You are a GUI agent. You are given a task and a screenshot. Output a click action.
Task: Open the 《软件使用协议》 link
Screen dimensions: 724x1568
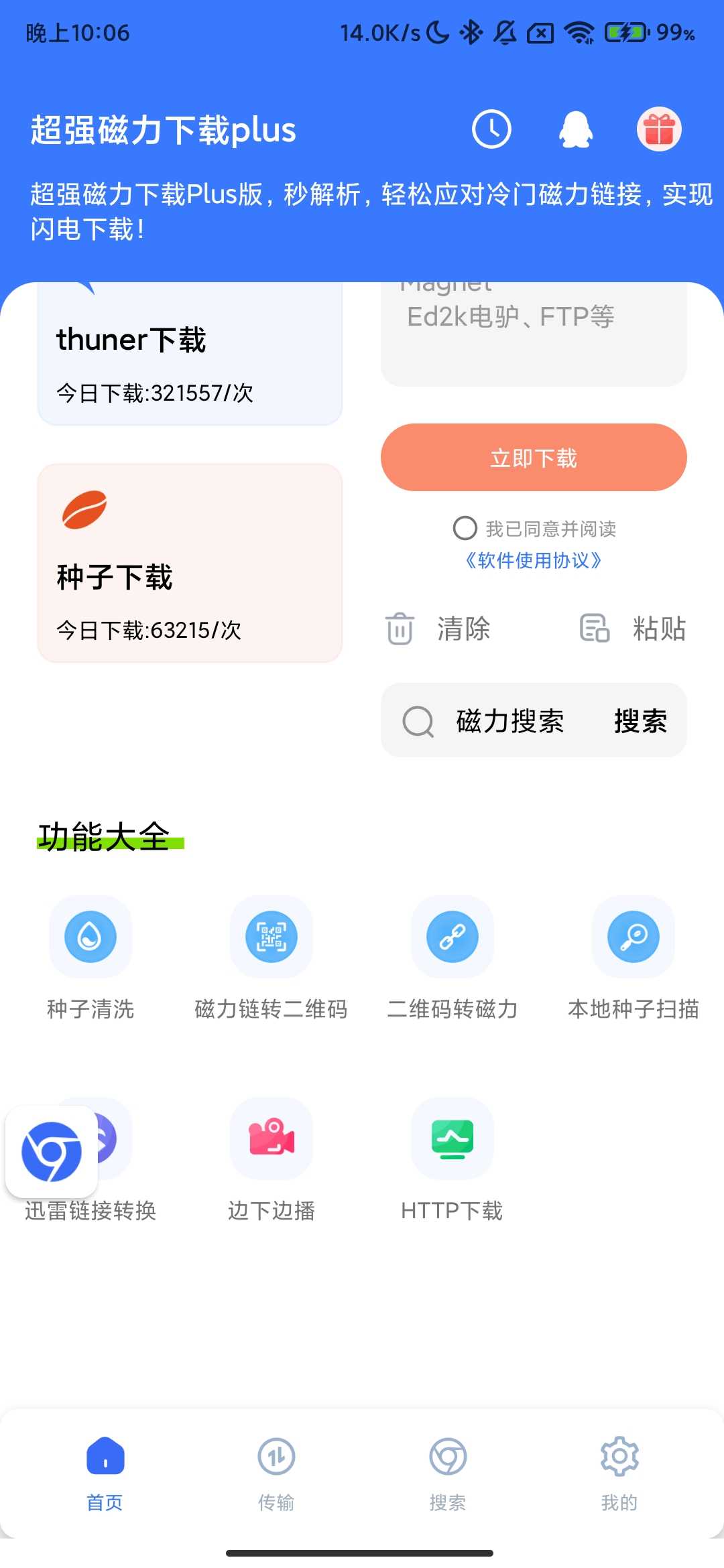[x=534, y=560]
